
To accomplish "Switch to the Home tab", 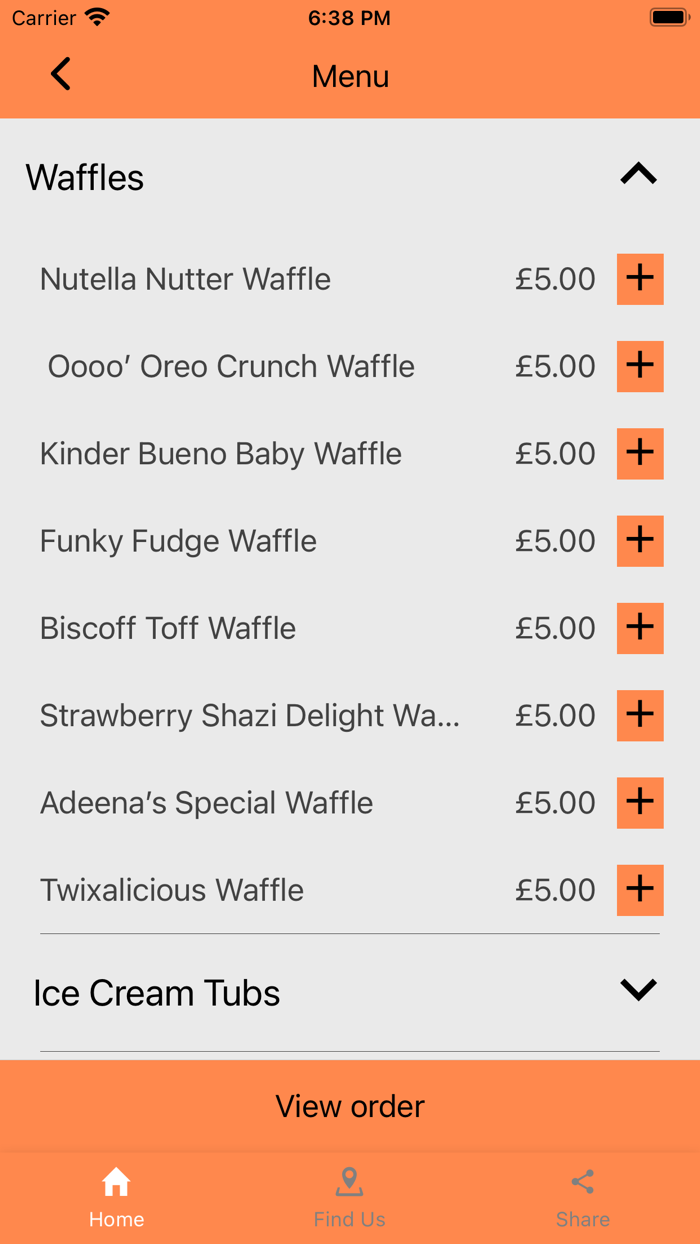I will [x=116, y=1198].
